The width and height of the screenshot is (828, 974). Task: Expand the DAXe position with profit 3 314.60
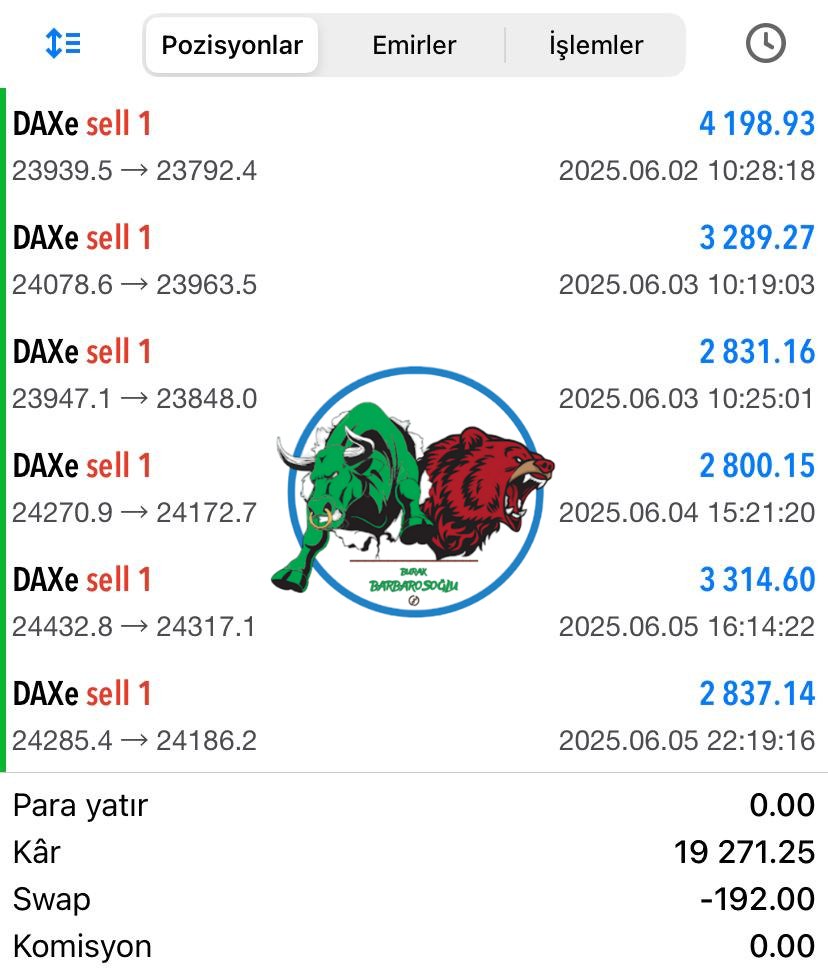click(414, 602)
